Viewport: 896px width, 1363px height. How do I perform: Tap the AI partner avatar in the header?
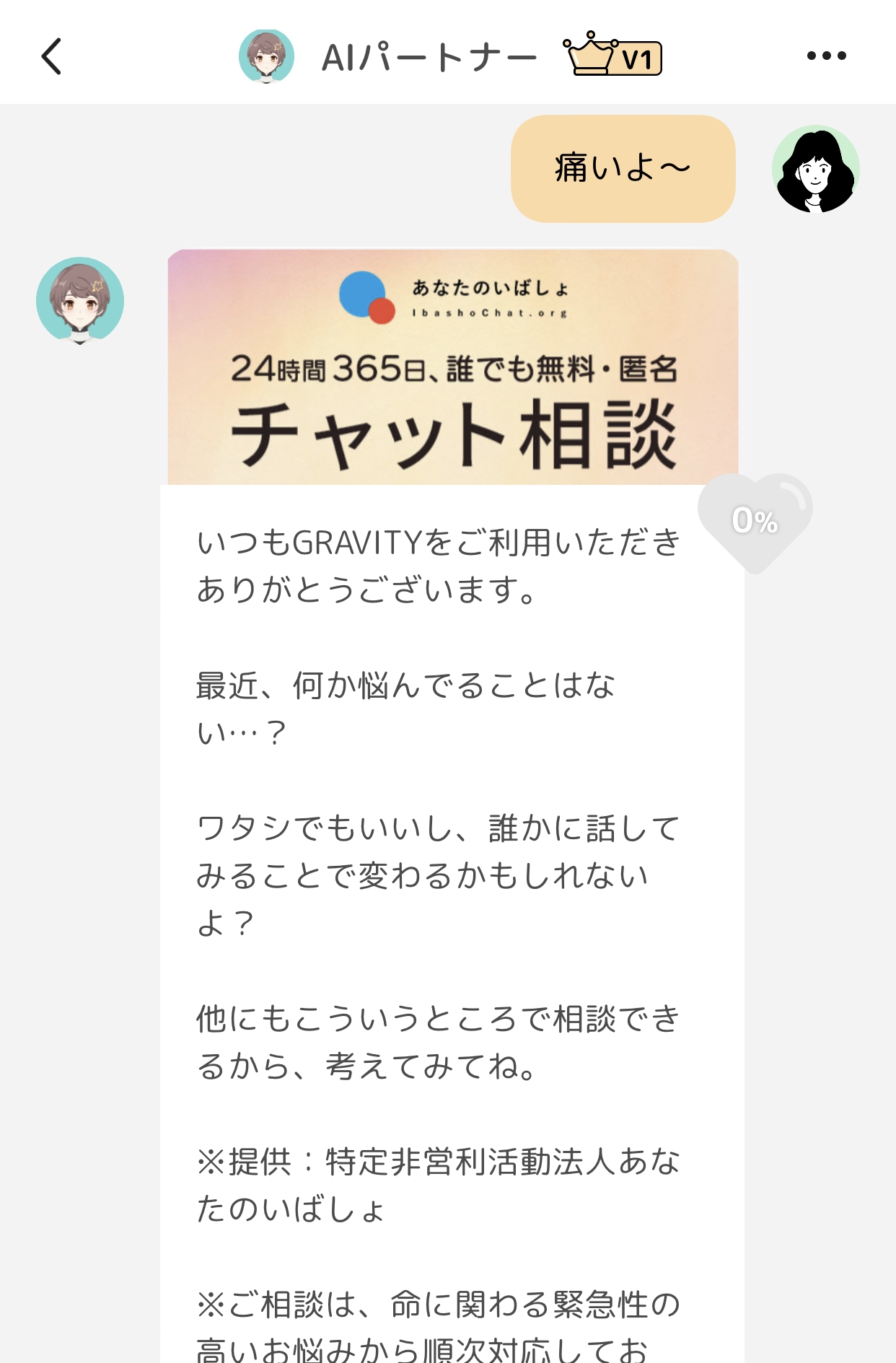pos(265,55)
